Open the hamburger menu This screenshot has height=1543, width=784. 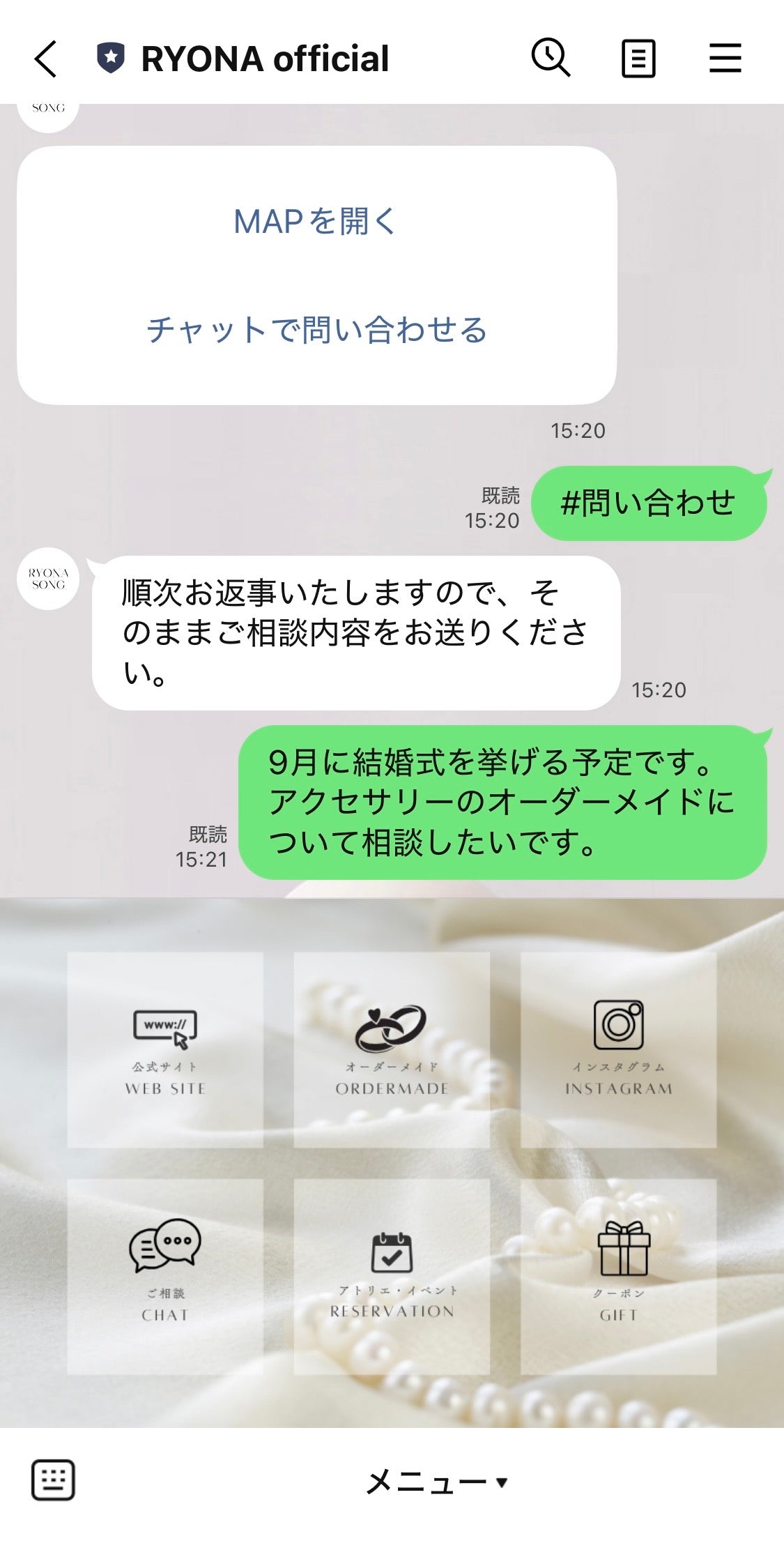pos(725,59)
